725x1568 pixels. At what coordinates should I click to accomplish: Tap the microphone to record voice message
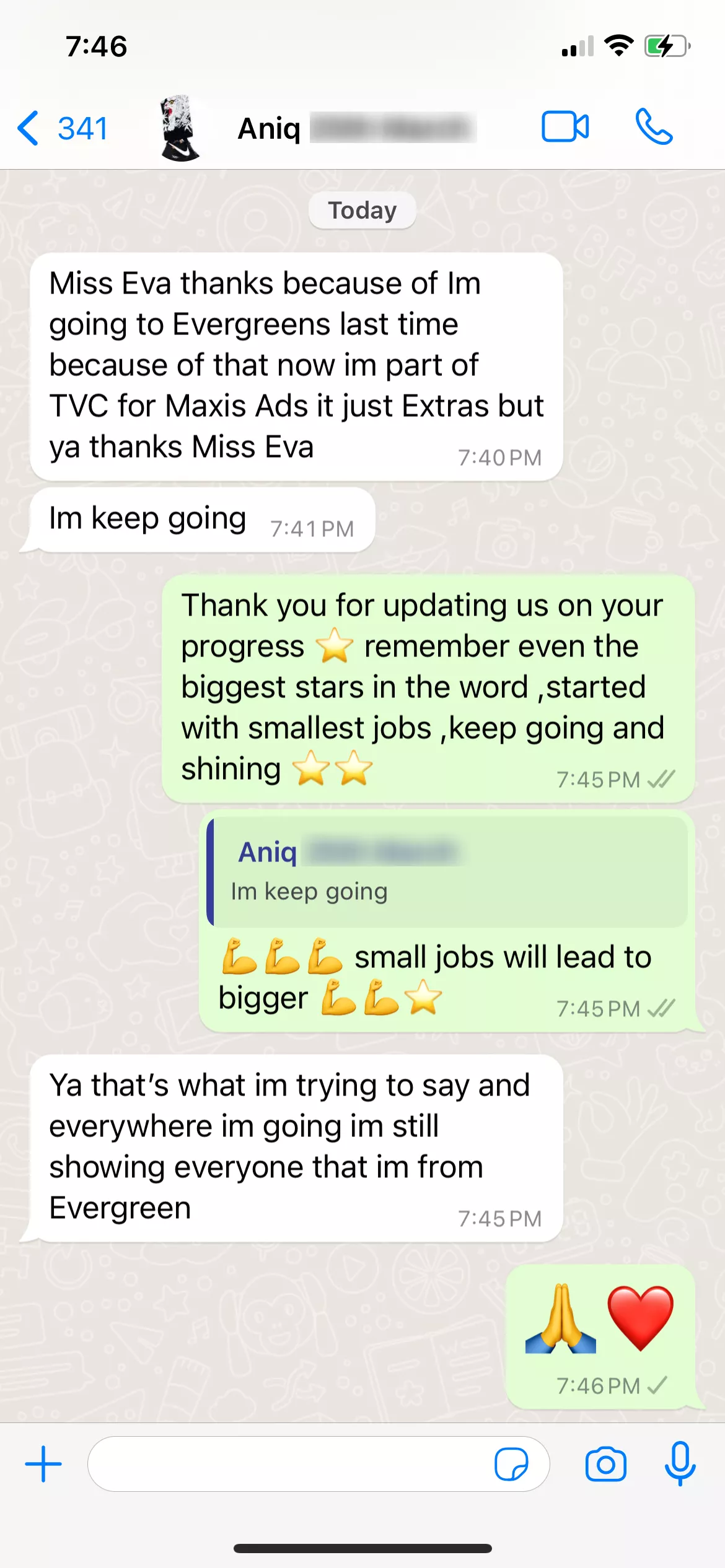(680, 1464)
